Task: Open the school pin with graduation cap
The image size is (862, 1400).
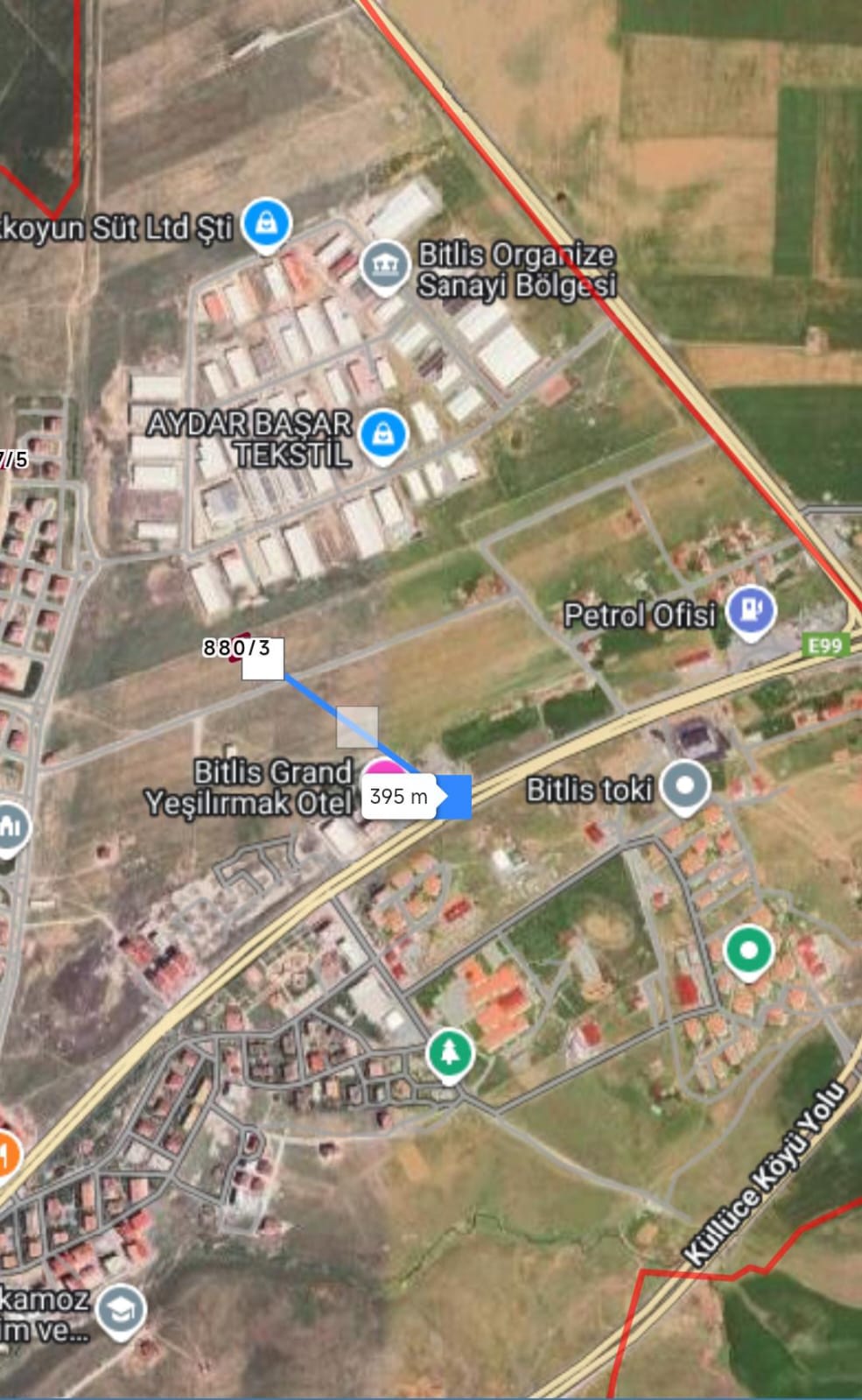Action: click(121, 1309)
